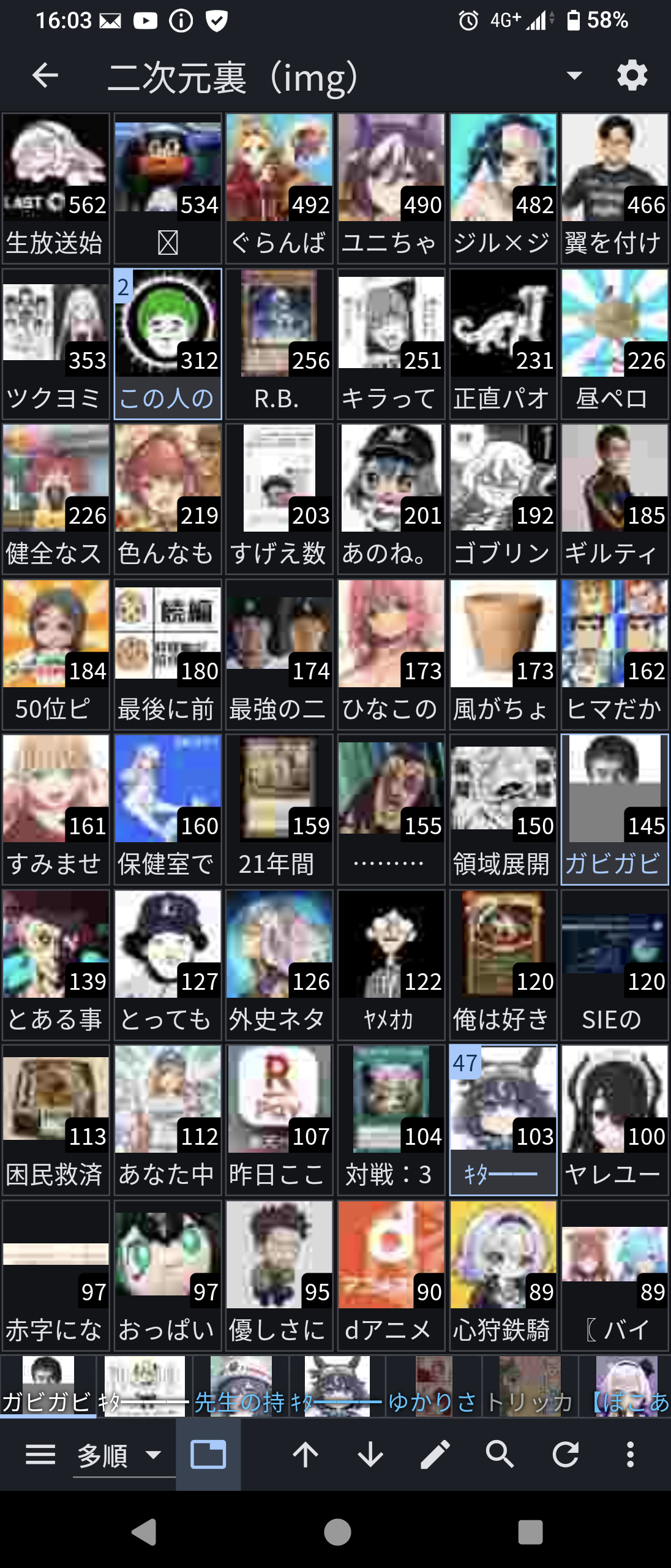Tap the system home button
Viewport: 671px width, 1568px height.
click(337, 1532)
